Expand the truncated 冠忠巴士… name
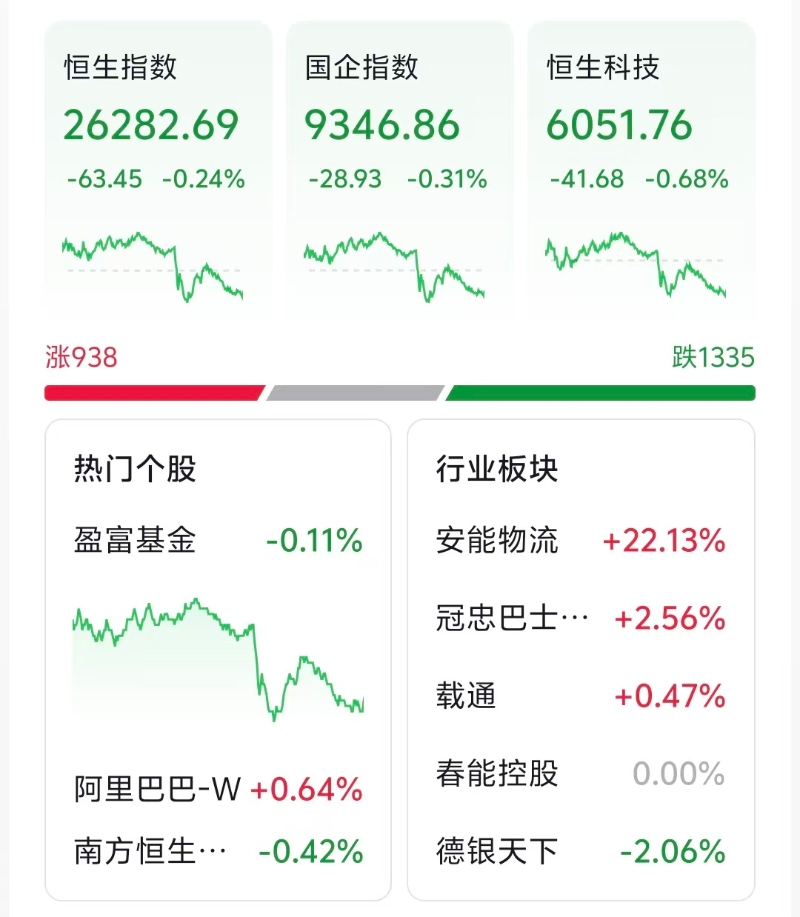The height and width of the screenshot is (917, 800). pos(510,615)
